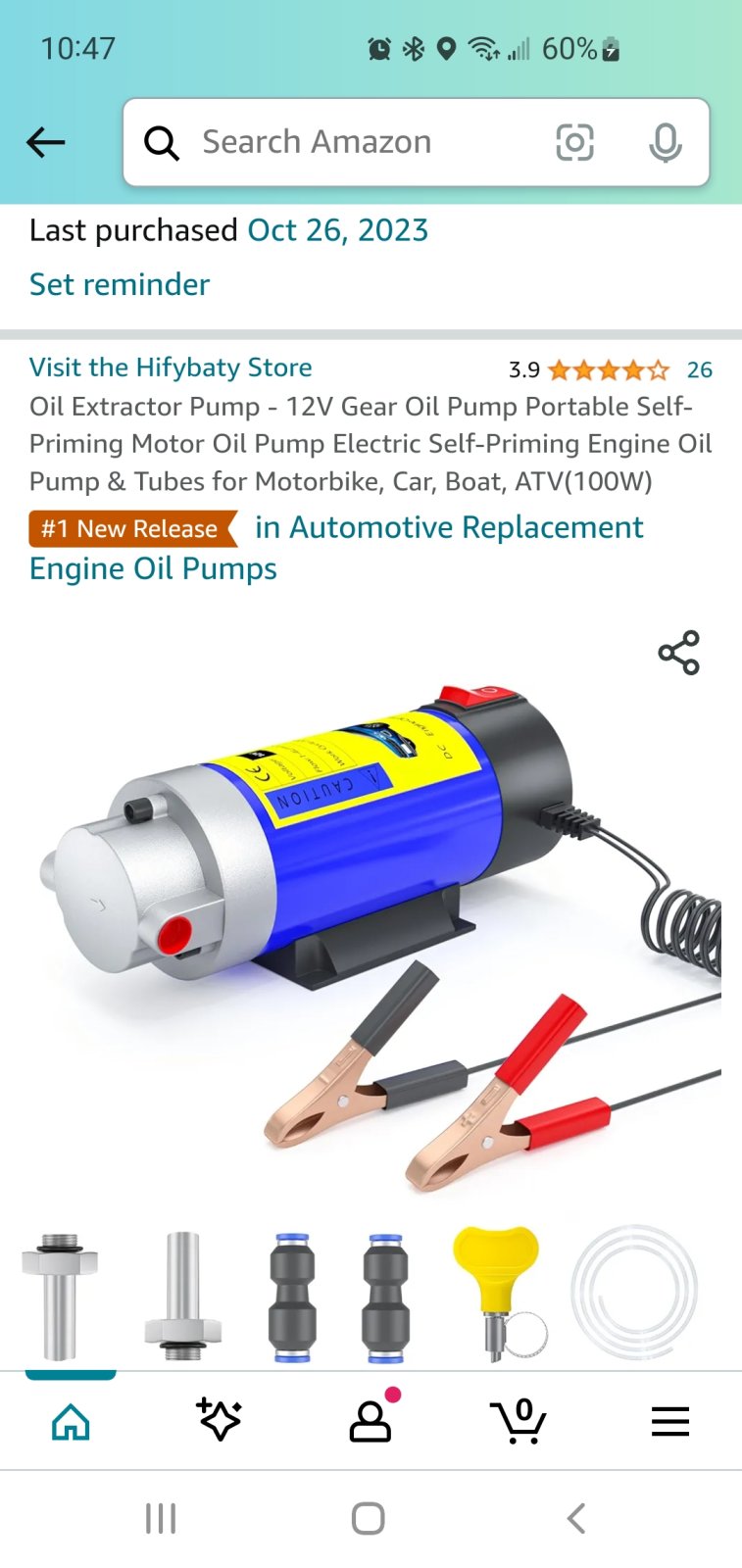
Task: Open the camera lens search
Action: click(574, 143)
